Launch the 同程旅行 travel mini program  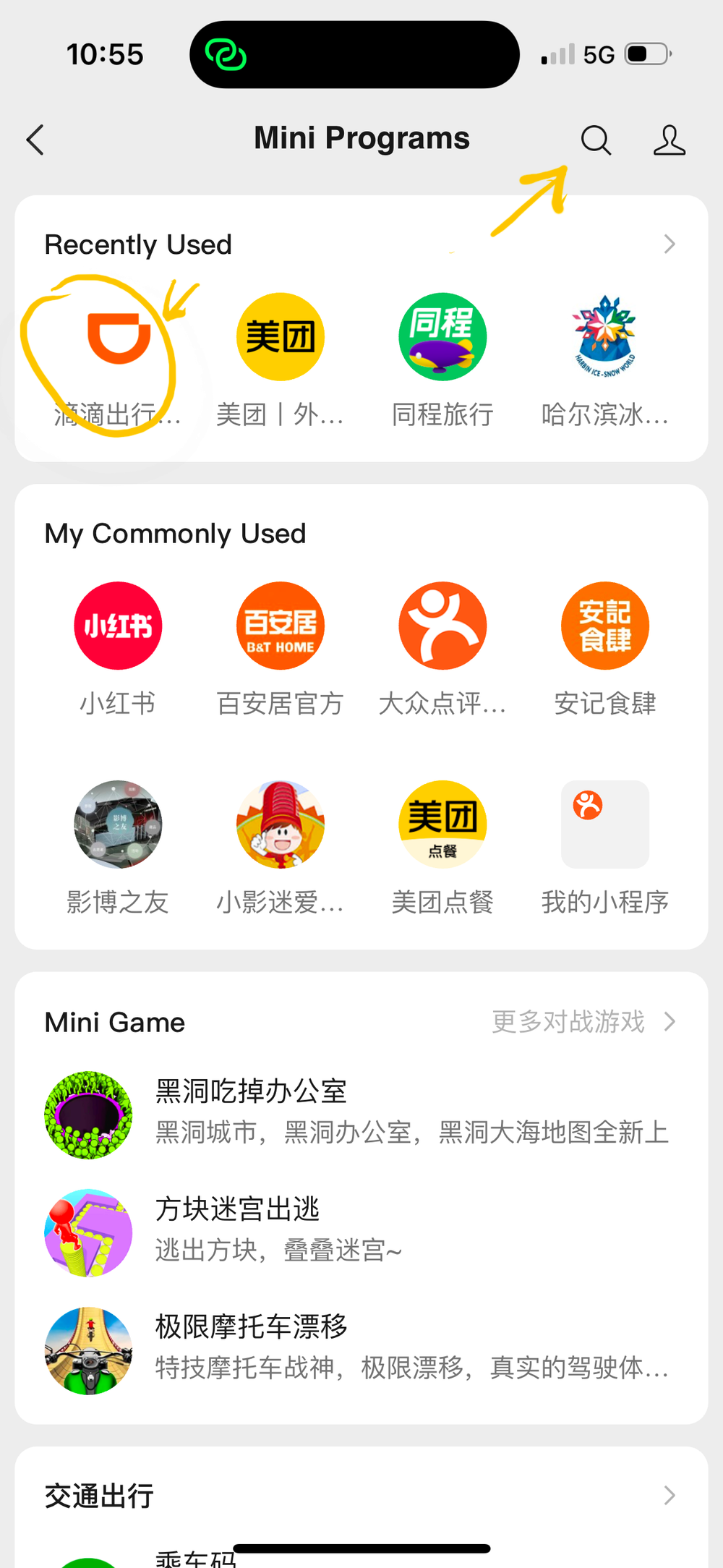(x=442, y=336)
